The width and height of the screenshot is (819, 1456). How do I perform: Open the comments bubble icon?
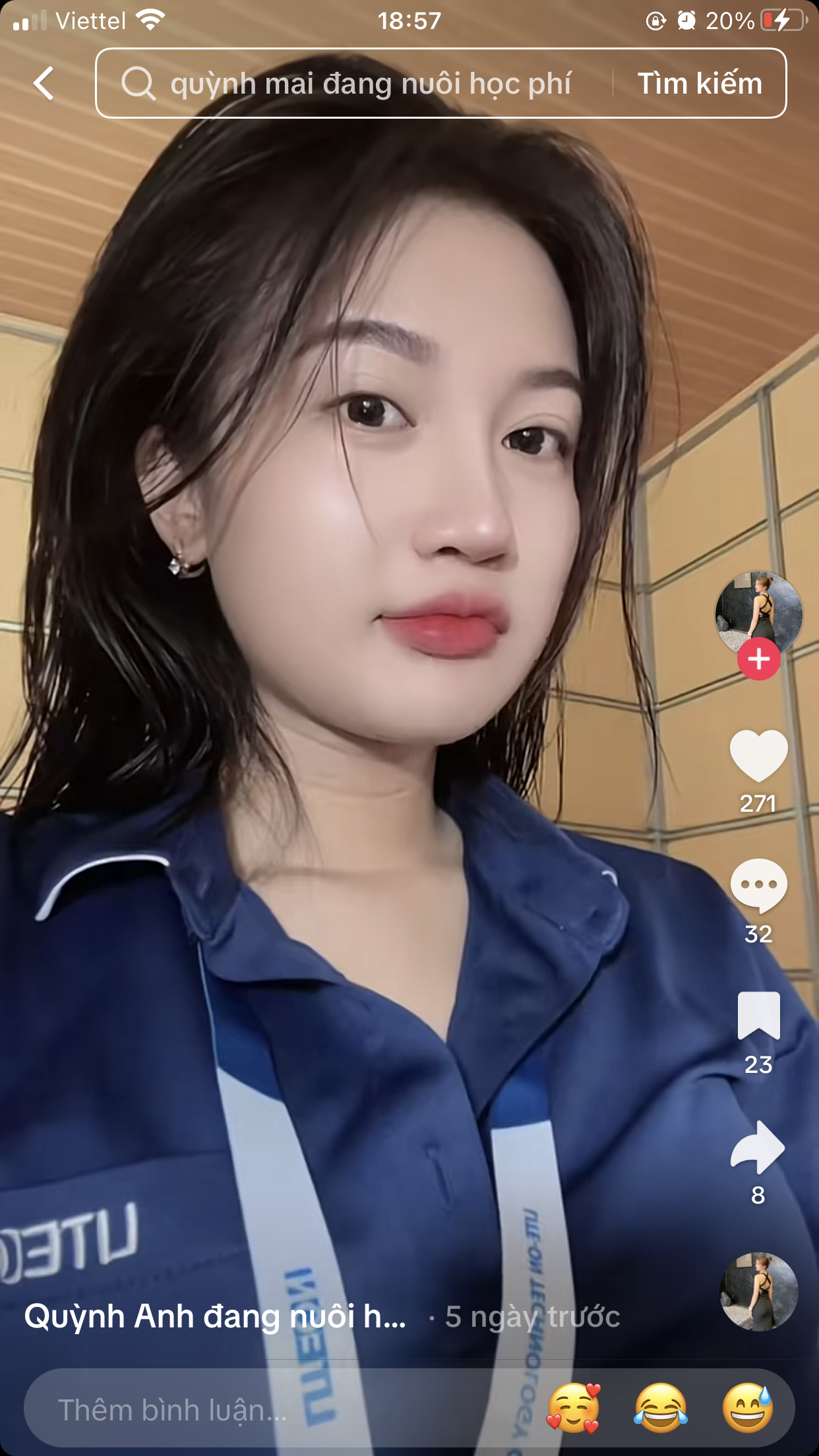pyautogui.click(x=758, y=886)
